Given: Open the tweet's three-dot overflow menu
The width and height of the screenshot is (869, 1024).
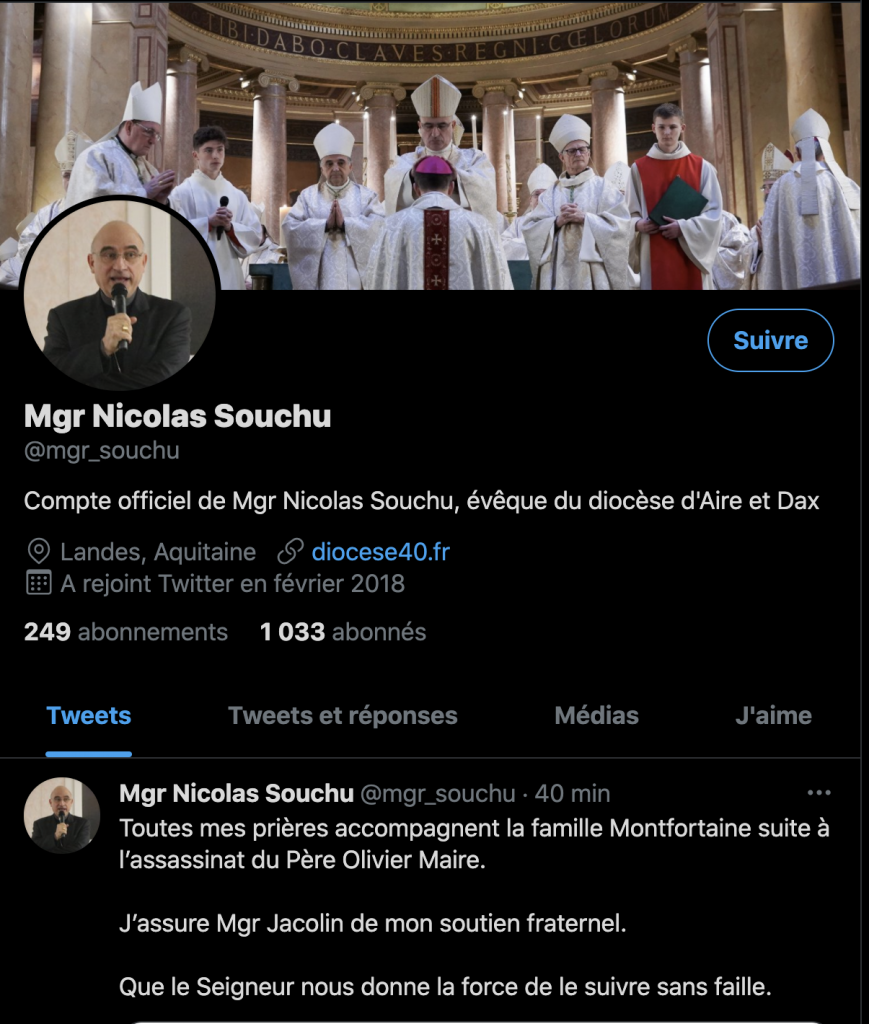Looking at the screenshot, I should 818,793.
